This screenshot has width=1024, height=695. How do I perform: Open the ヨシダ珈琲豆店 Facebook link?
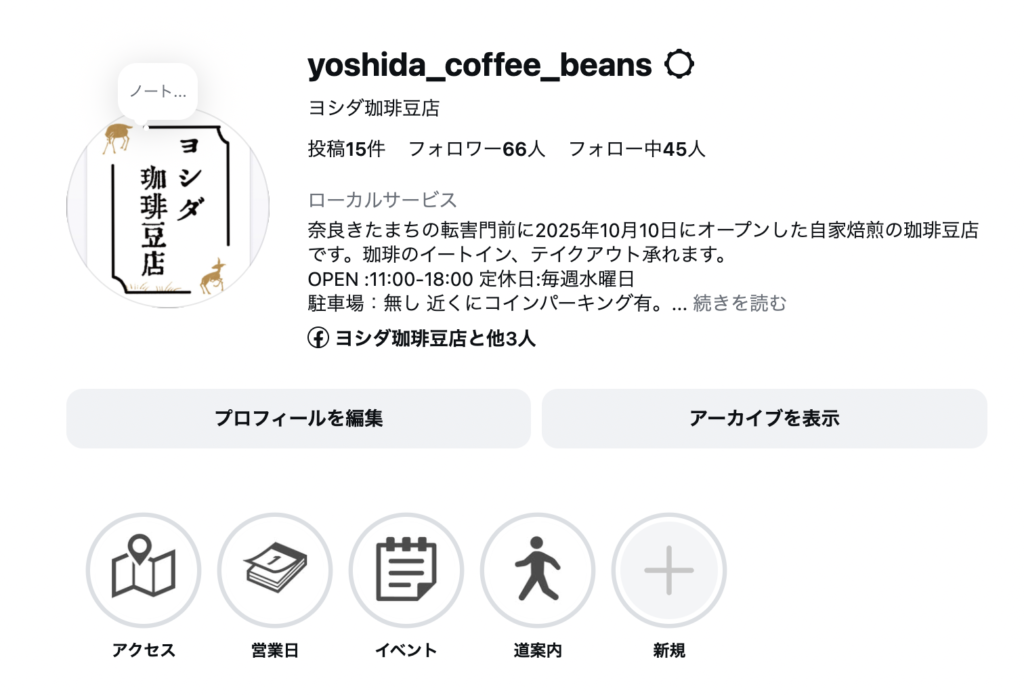(x=421, y=339)
